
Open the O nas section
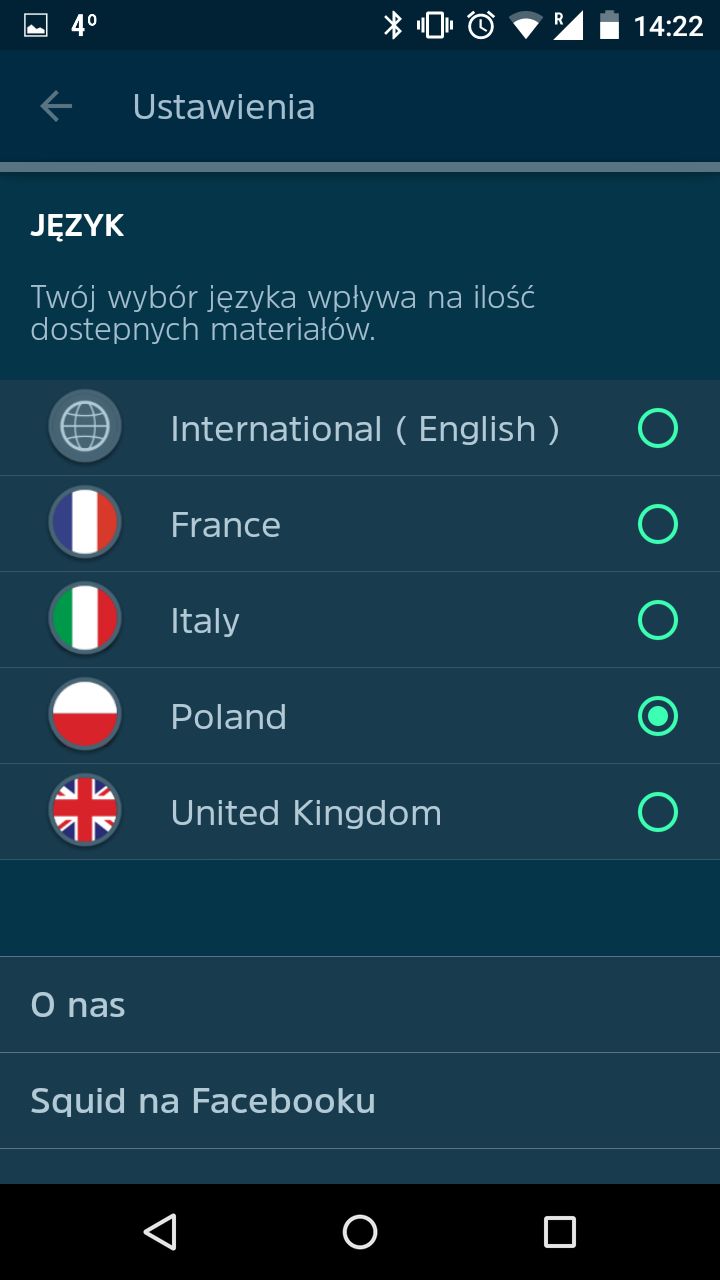pos(360,1004)
